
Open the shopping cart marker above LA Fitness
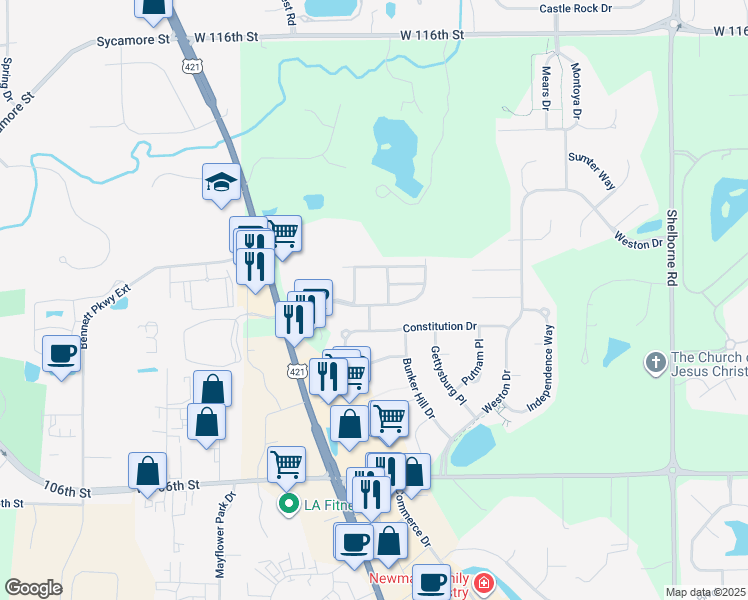pos(286,464)
